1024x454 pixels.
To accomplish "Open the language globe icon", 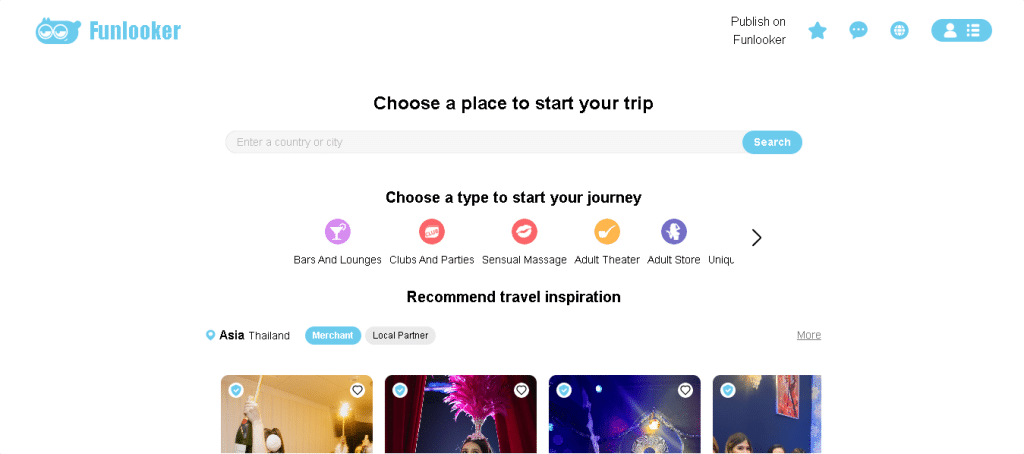I will point(899,30).
